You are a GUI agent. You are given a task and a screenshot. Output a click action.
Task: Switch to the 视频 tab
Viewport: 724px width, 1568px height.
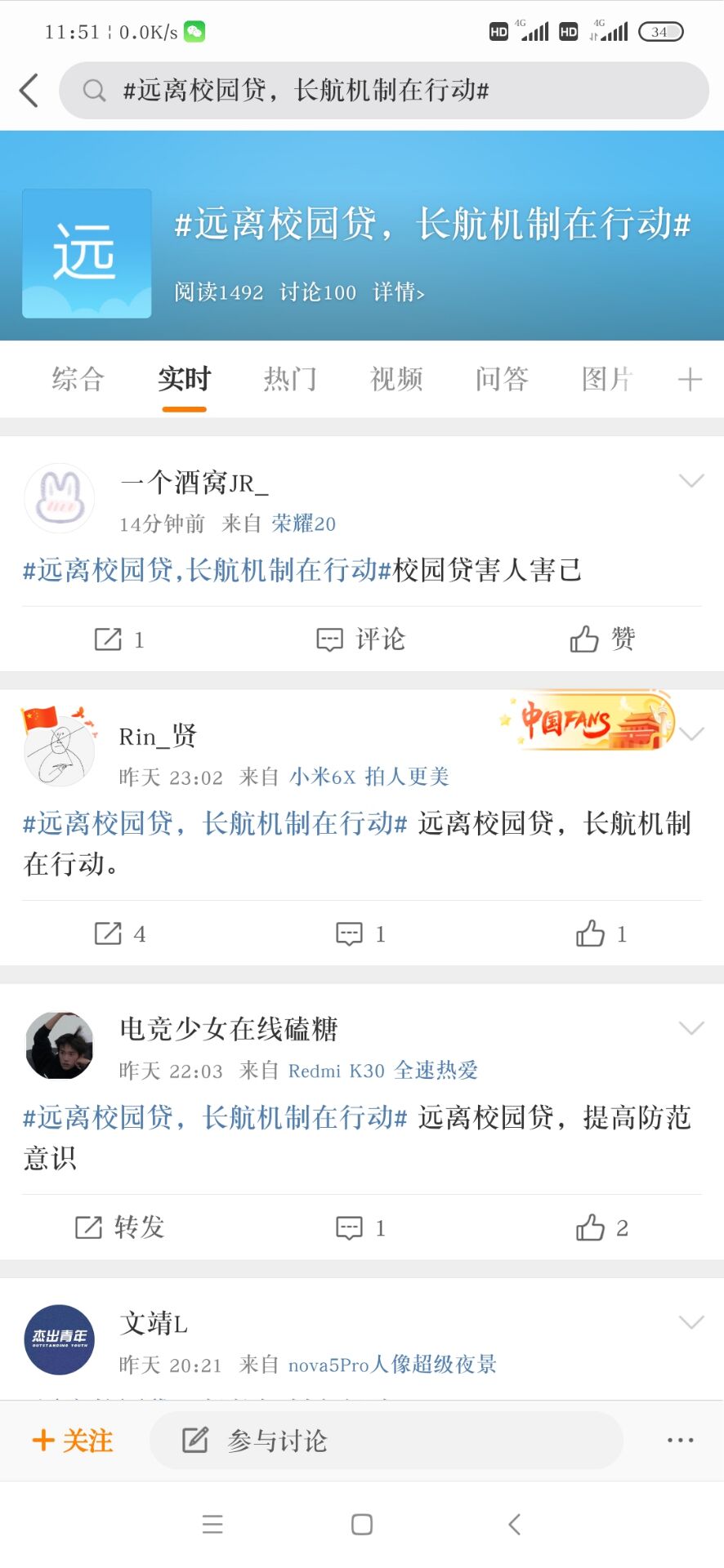[x=396, y=379]
